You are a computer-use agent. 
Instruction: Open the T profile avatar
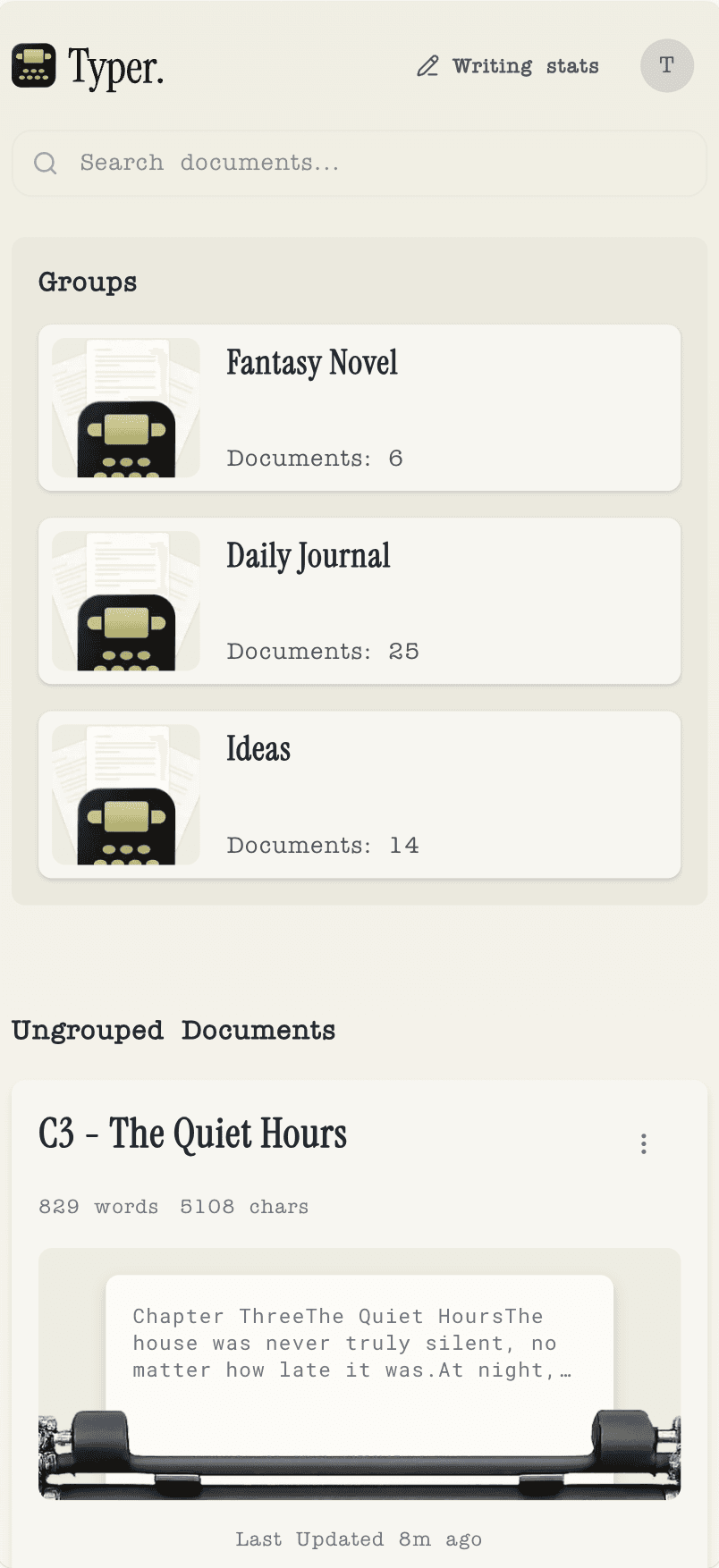pyautogui.click(x=666, y=65)
